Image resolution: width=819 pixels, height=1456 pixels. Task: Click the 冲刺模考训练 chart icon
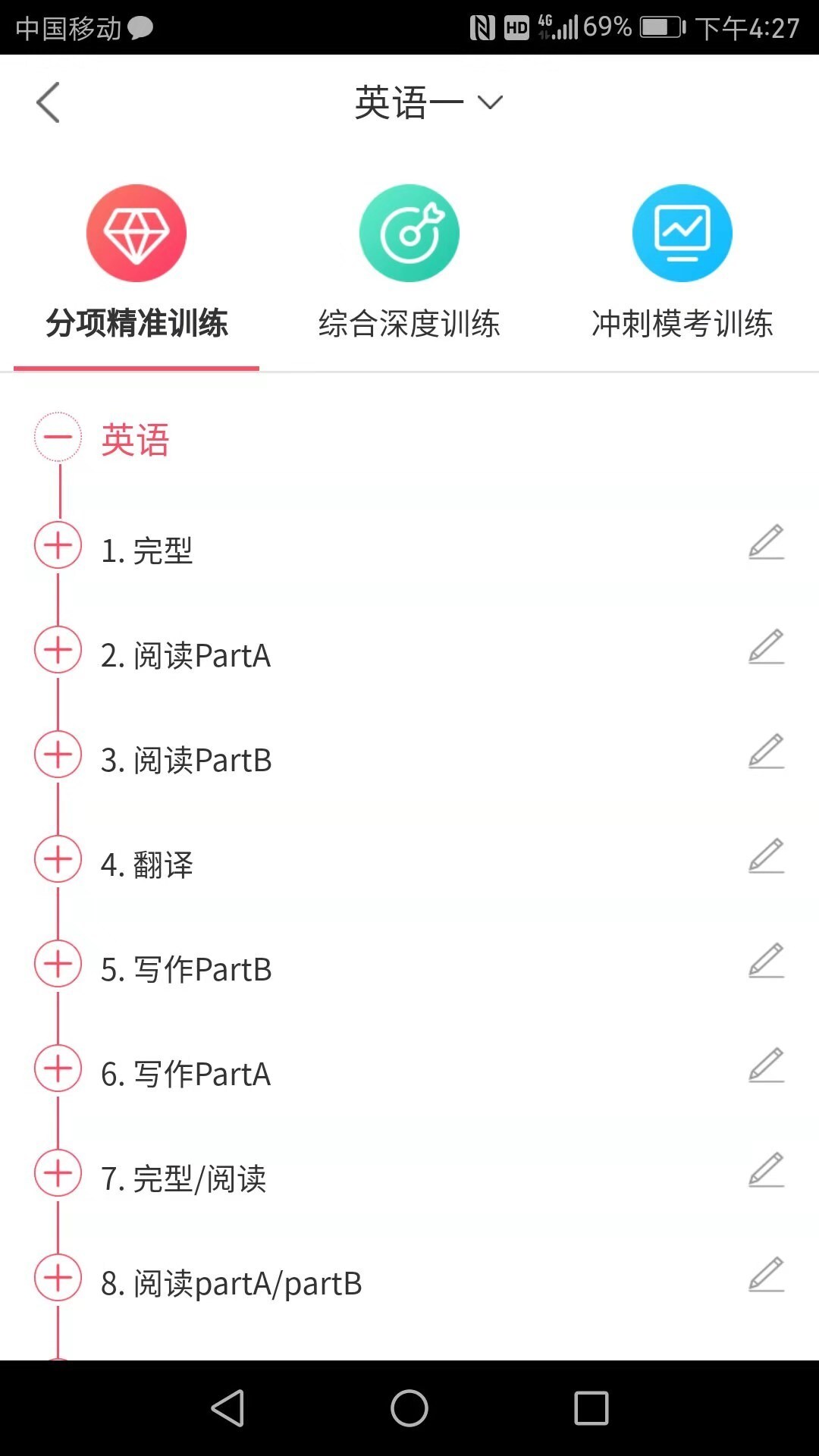(x=682, y=233)
